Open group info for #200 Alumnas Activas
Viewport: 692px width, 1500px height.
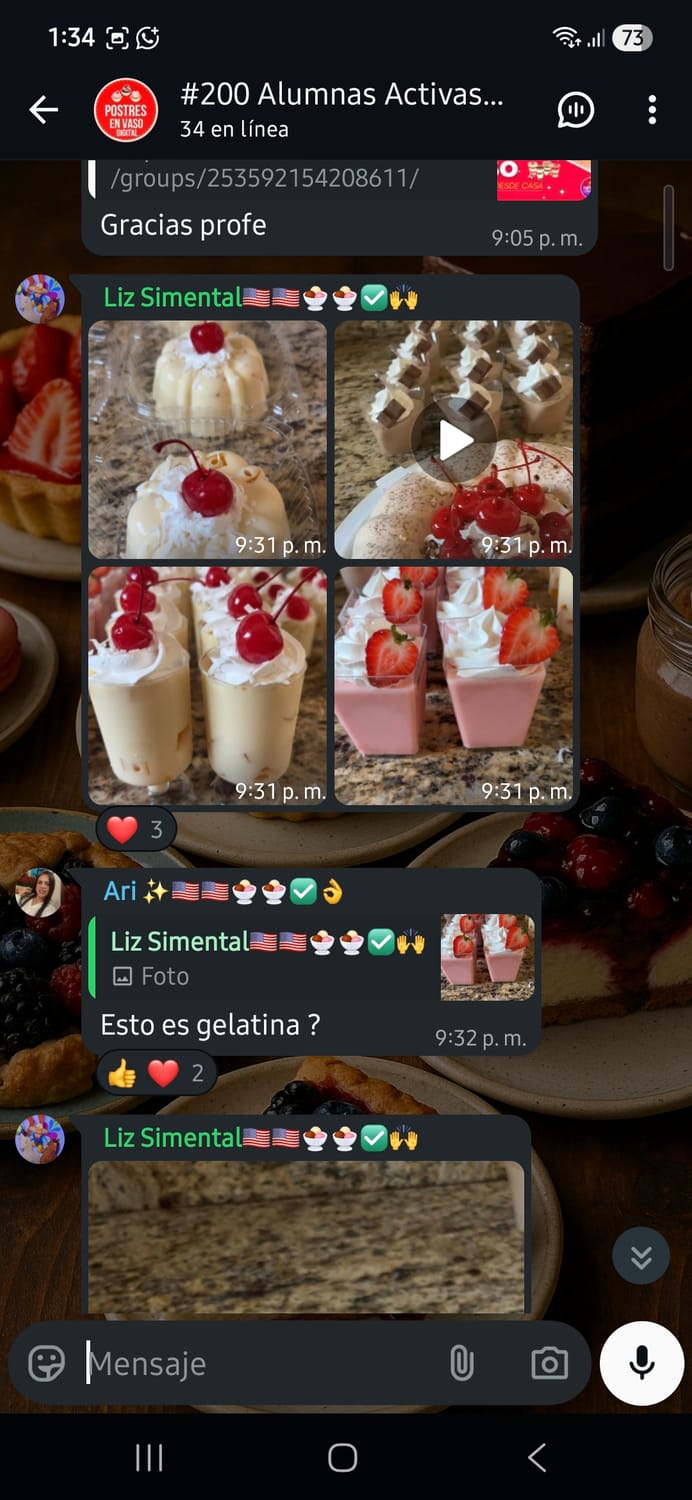[340, 110]
